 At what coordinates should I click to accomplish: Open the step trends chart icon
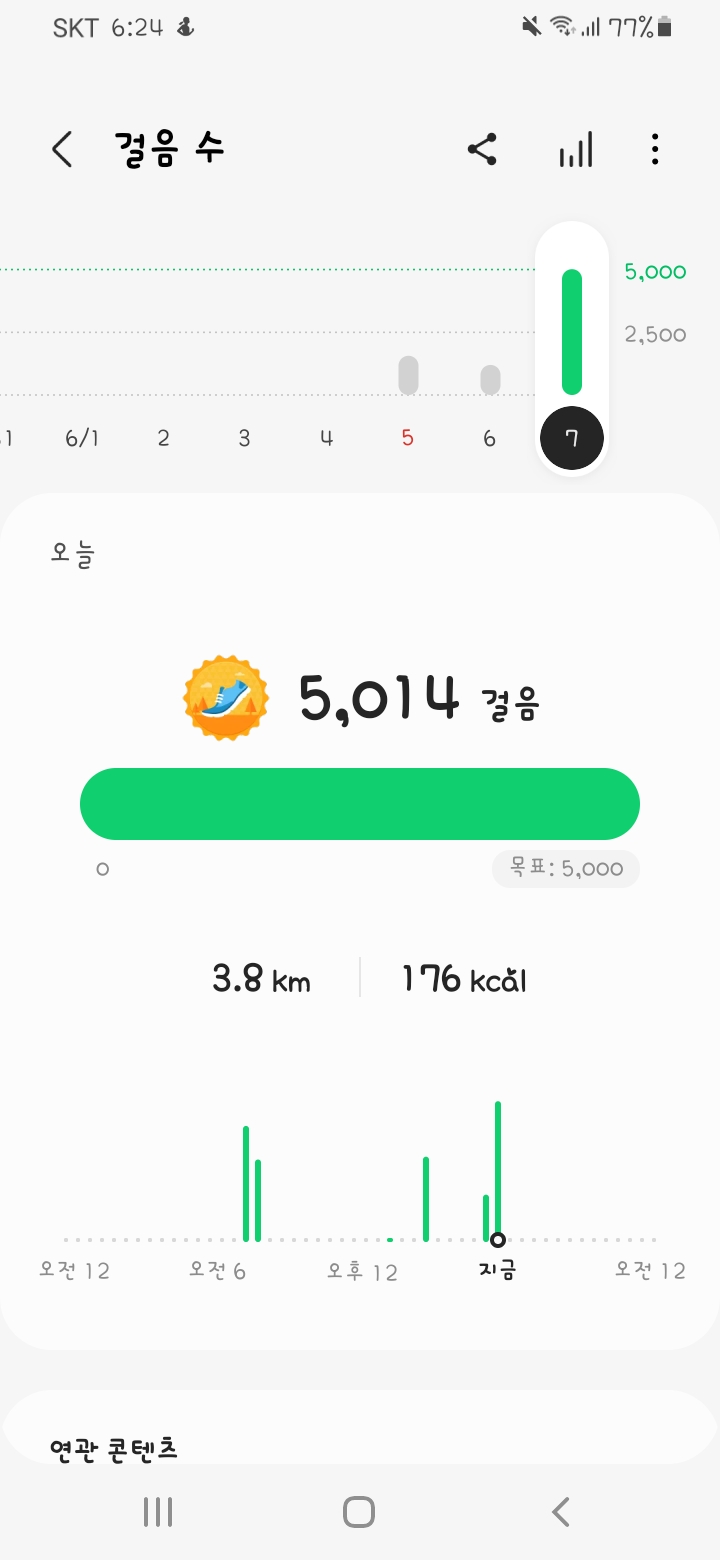click(575, 151)
